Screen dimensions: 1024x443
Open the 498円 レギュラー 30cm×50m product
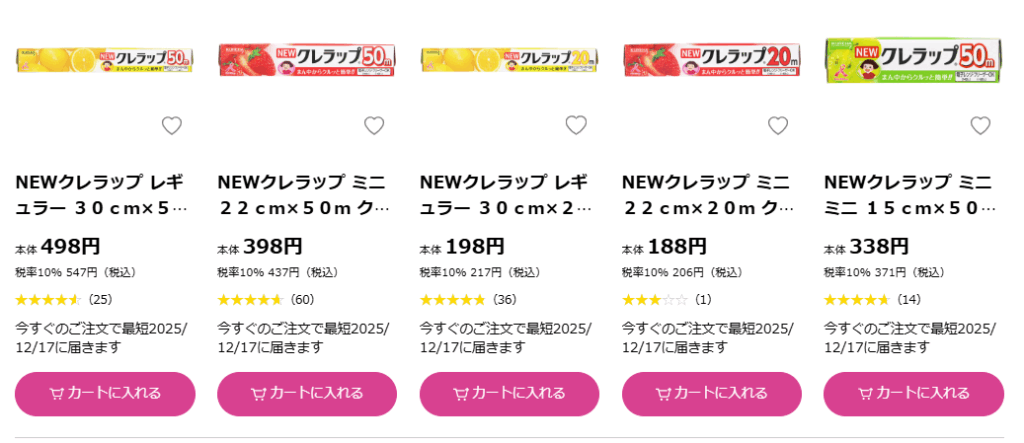tap(102, 195)
